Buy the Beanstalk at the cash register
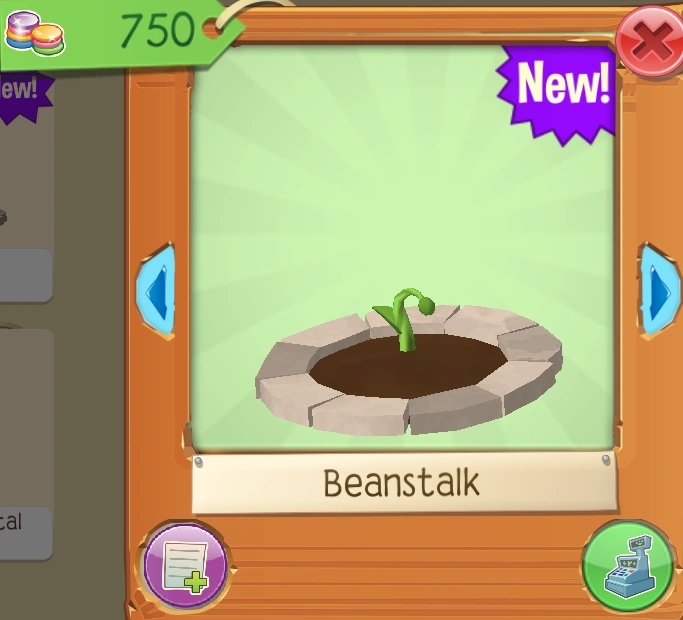This screenshot has height=620, width=683. [x=627, y=565]
